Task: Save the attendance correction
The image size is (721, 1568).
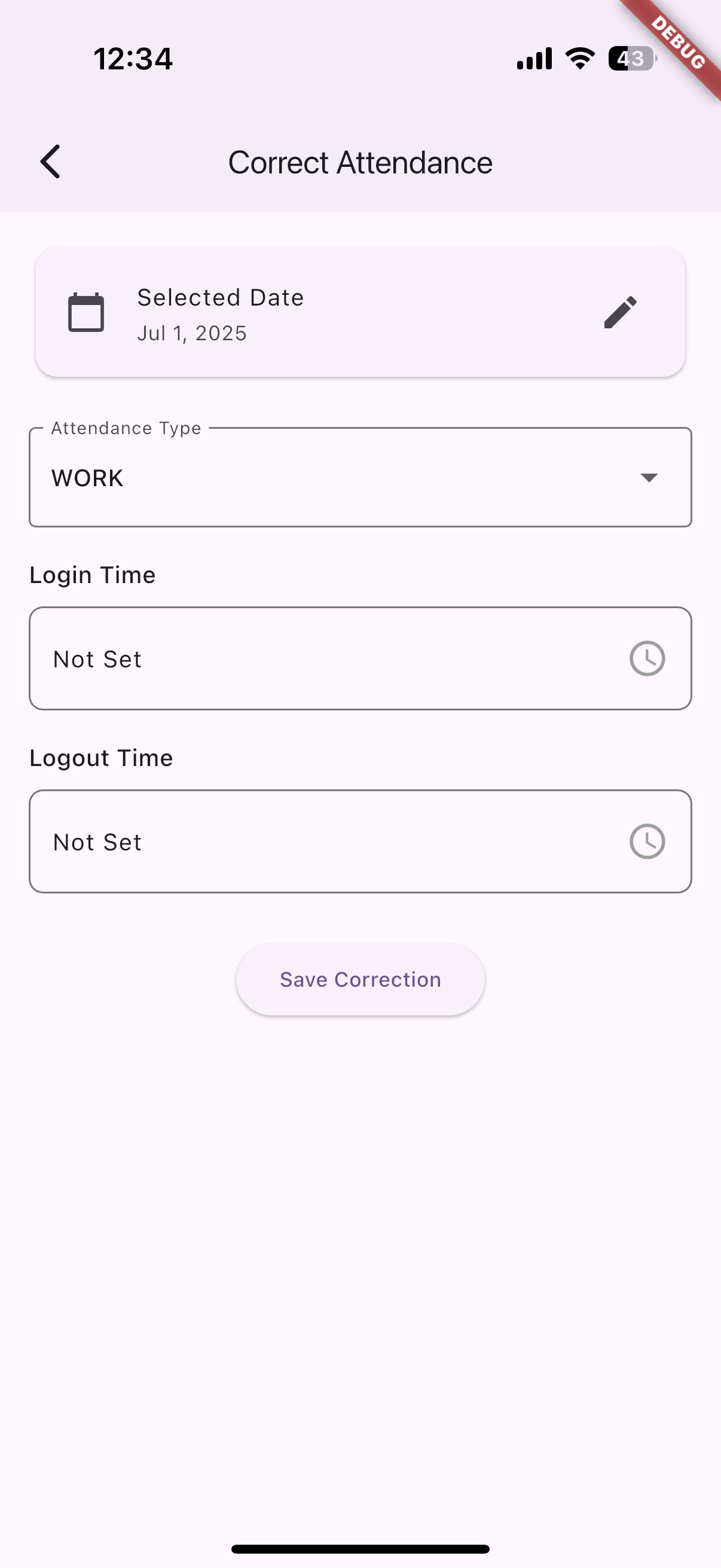Action: [x=360, y=979]
